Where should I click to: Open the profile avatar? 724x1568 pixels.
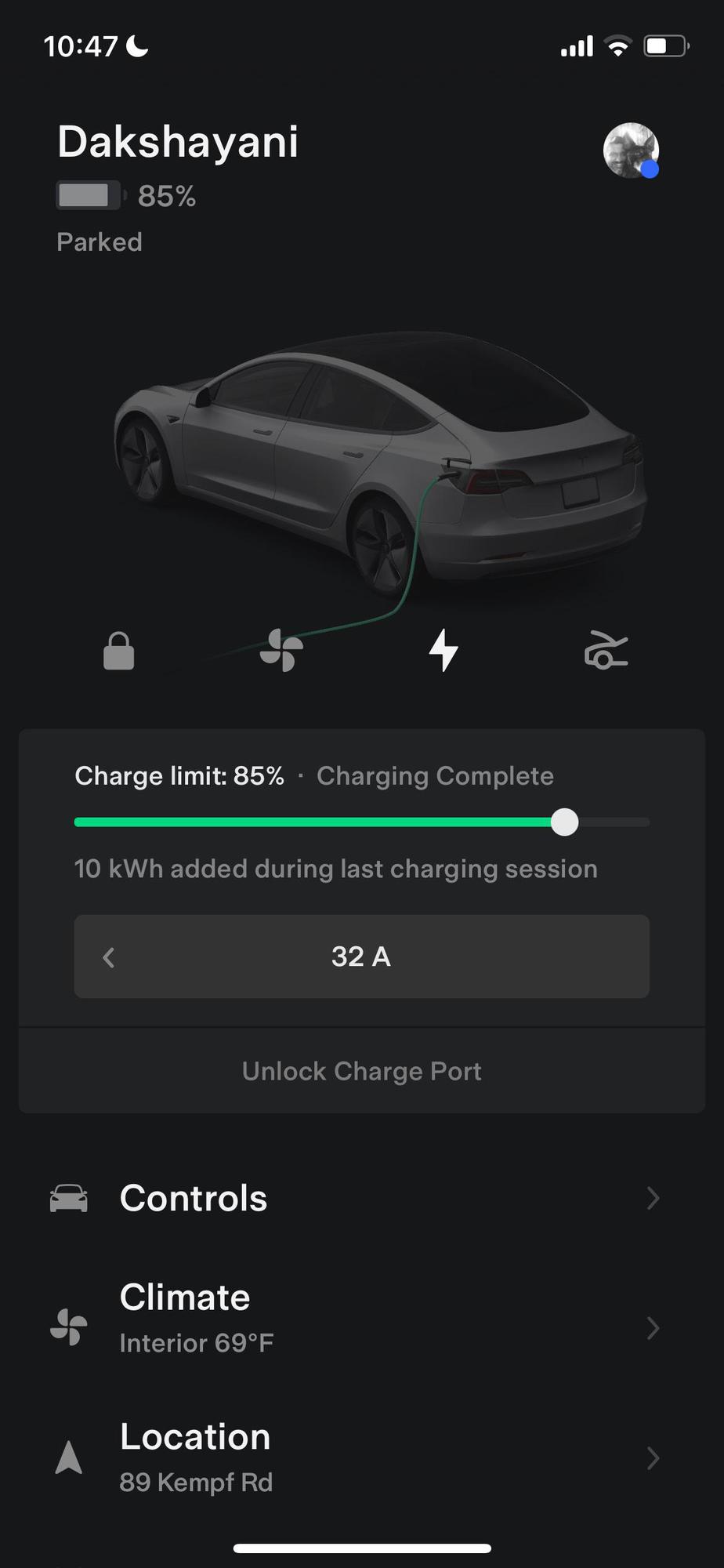pos(630,151)
